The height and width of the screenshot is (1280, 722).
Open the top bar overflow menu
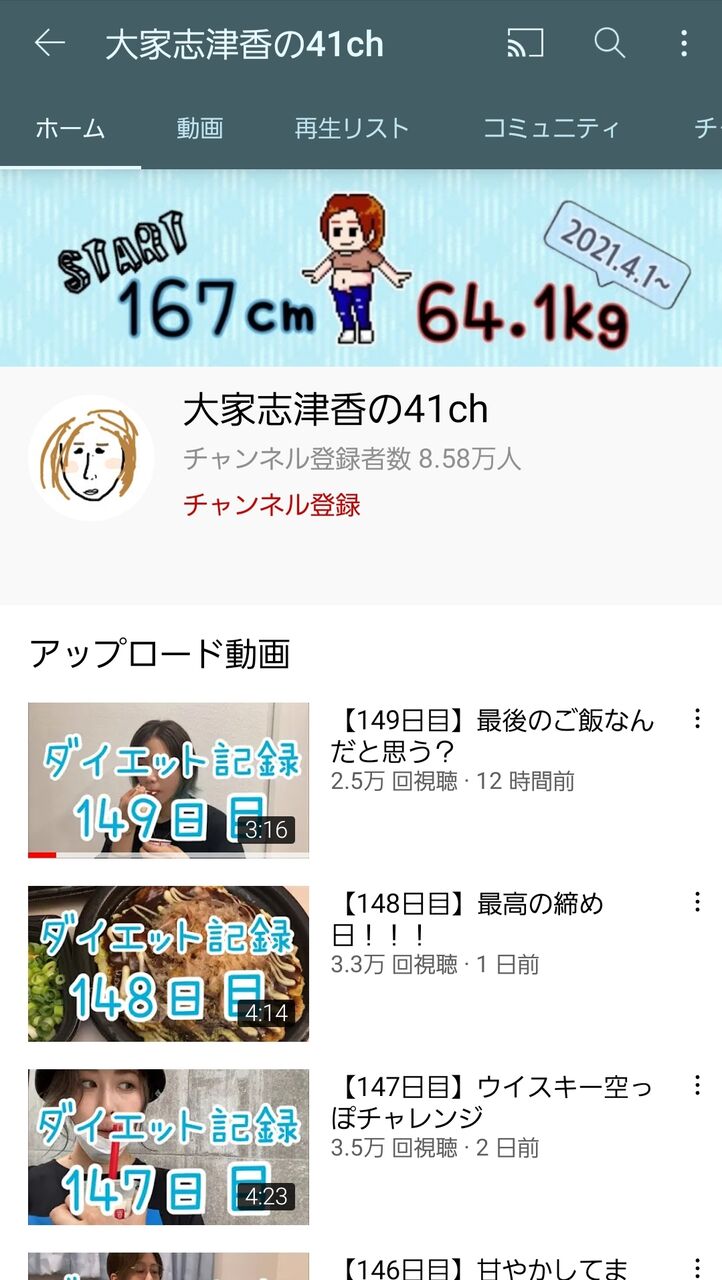pyautogui.click(x=684, y=43)
